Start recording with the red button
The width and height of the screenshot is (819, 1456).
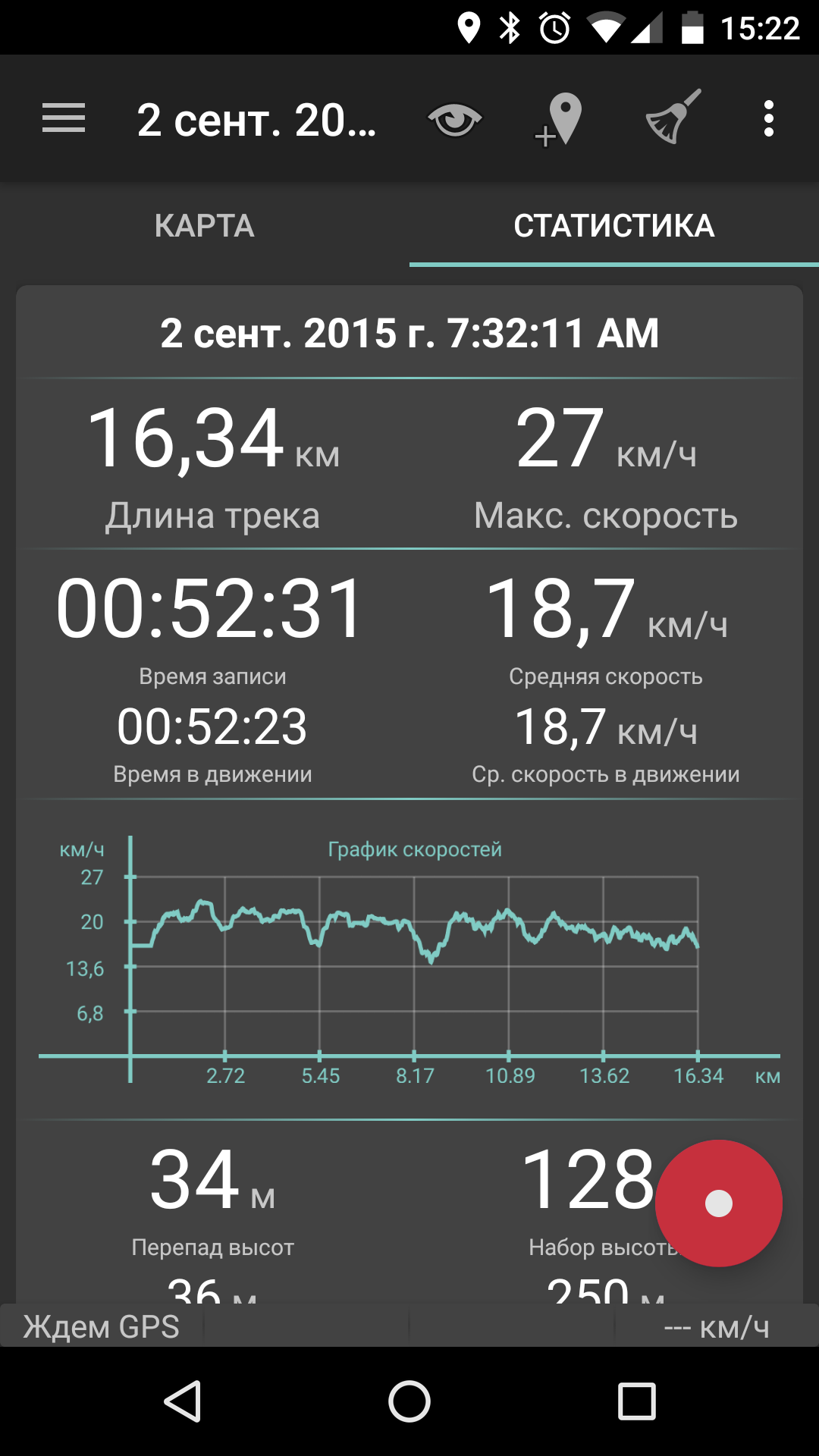click(x=718, y=1203)
